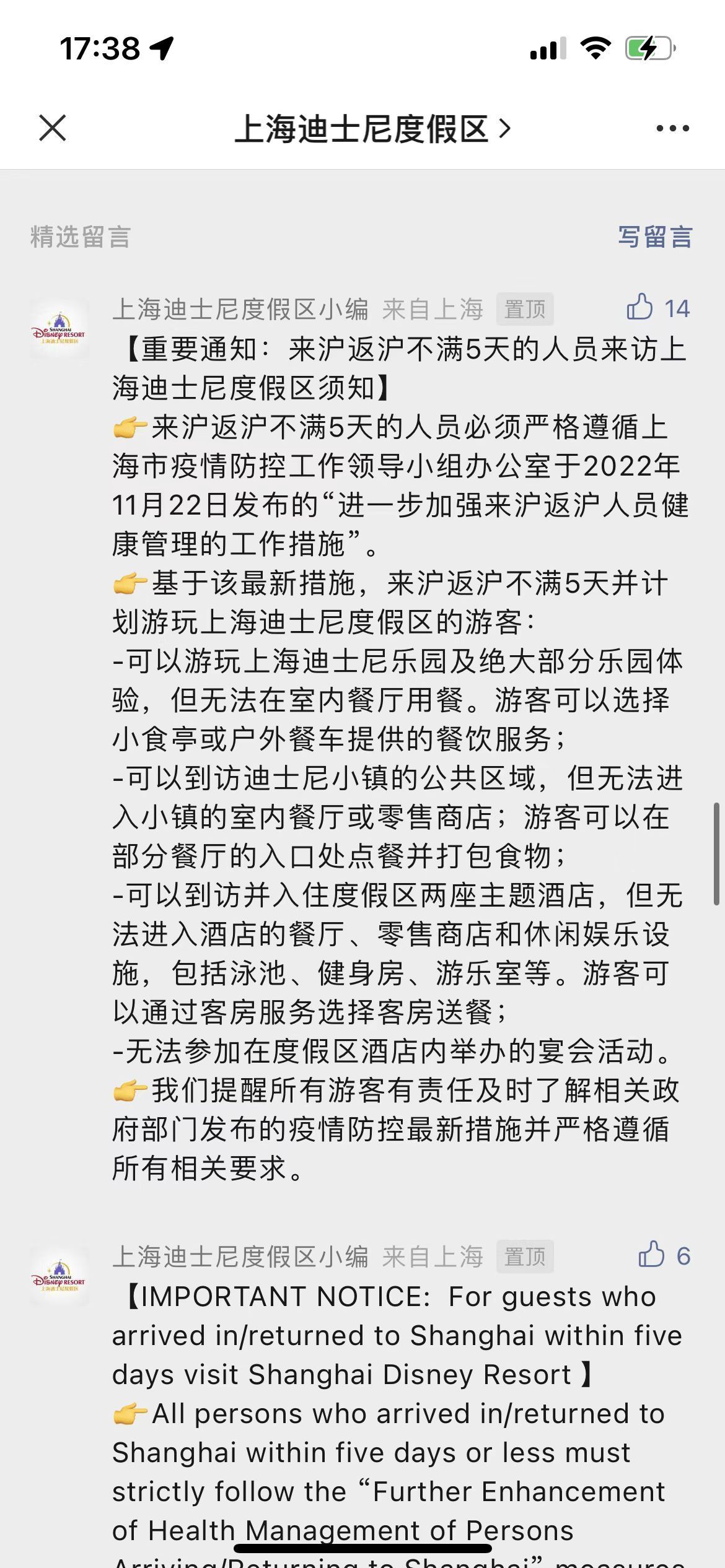
Task: Close the article page
Action: point(52,128)
